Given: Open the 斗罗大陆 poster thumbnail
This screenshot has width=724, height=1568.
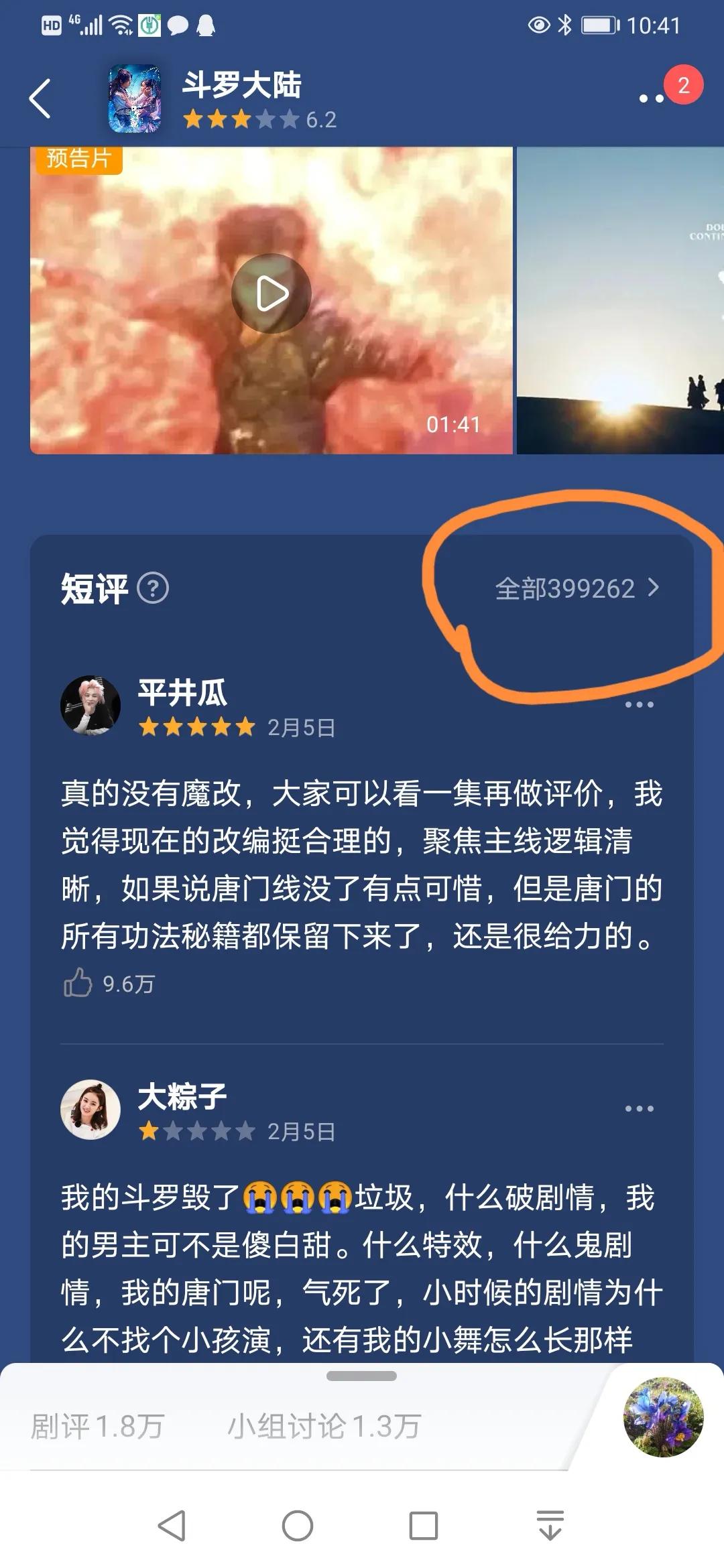Looking at the screenshot, I should tap(134, 98).
